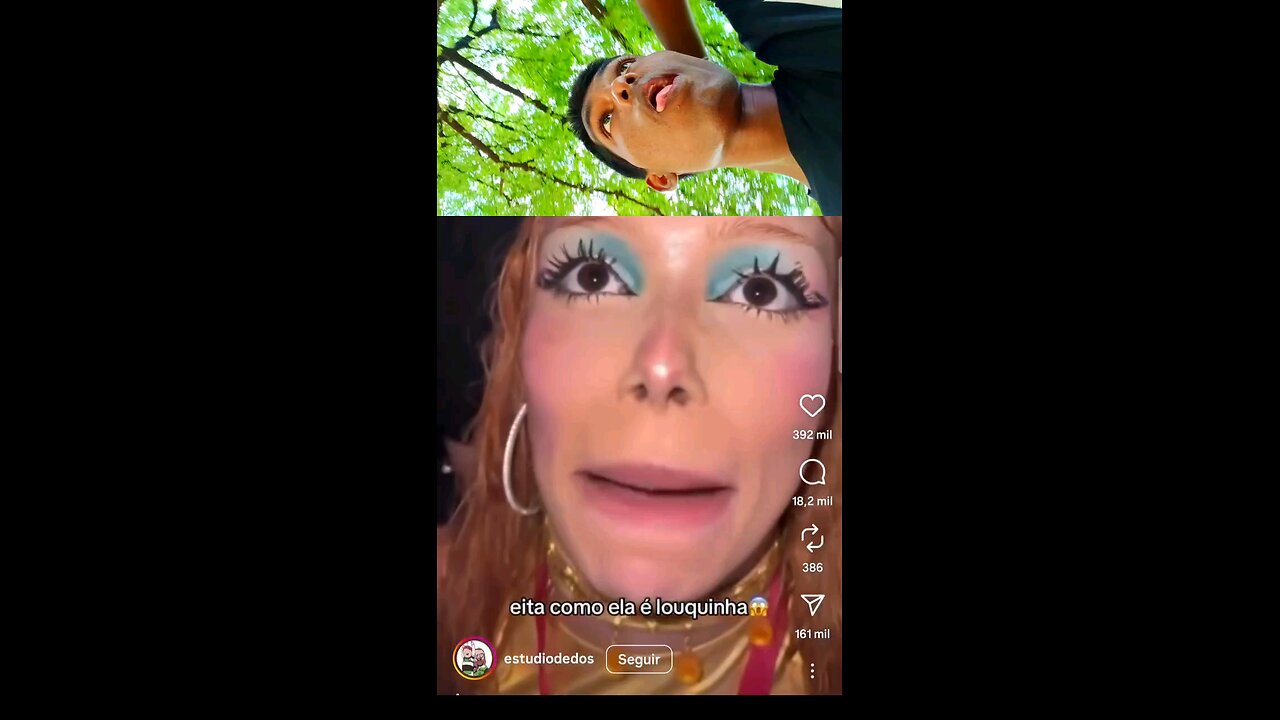
Task: Share the reel via paper plane icon
Action: pyautogui.click(x=812, y=605)
